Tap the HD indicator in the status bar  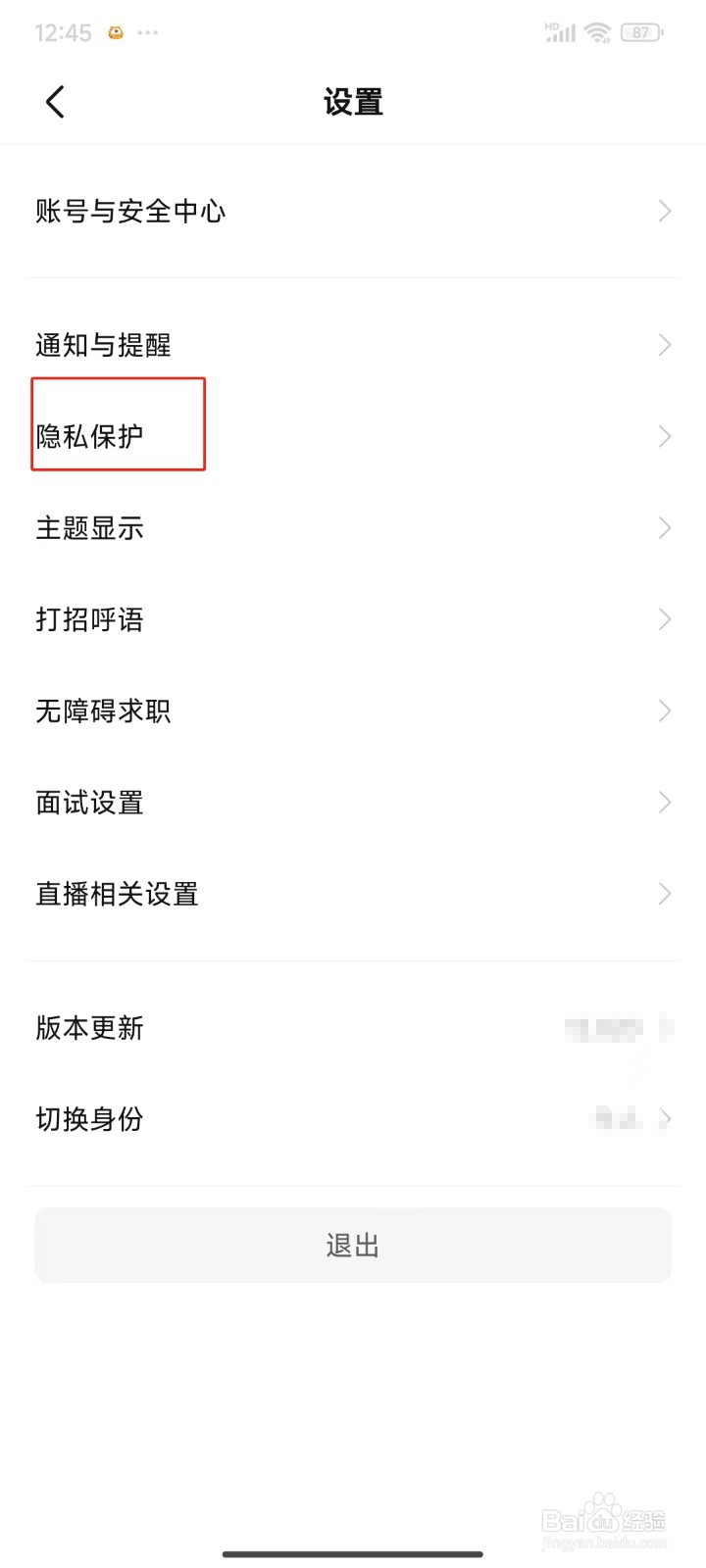click(x=550, y=24)
